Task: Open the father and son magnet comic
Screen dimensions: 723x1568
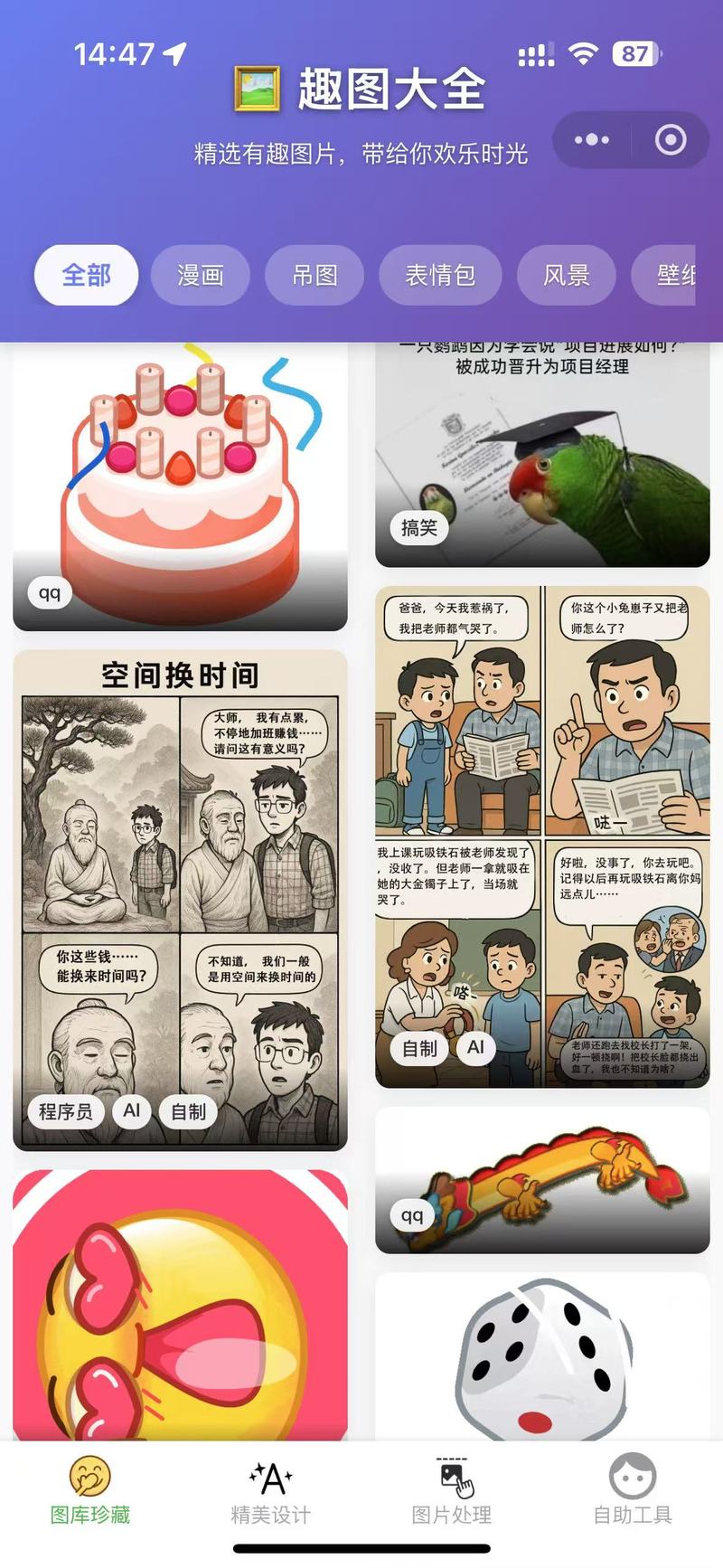Action: 542,836
